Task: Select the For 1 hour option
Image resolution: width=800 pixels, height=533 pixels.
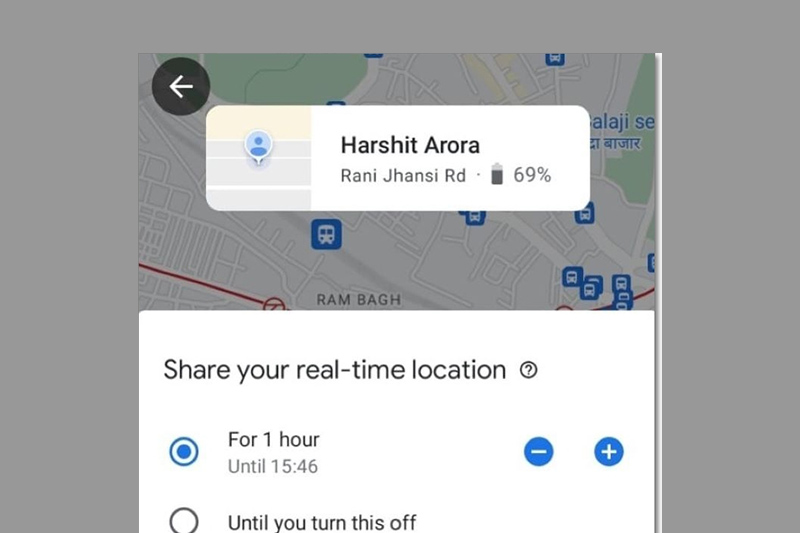Action: tap(184, 452)
